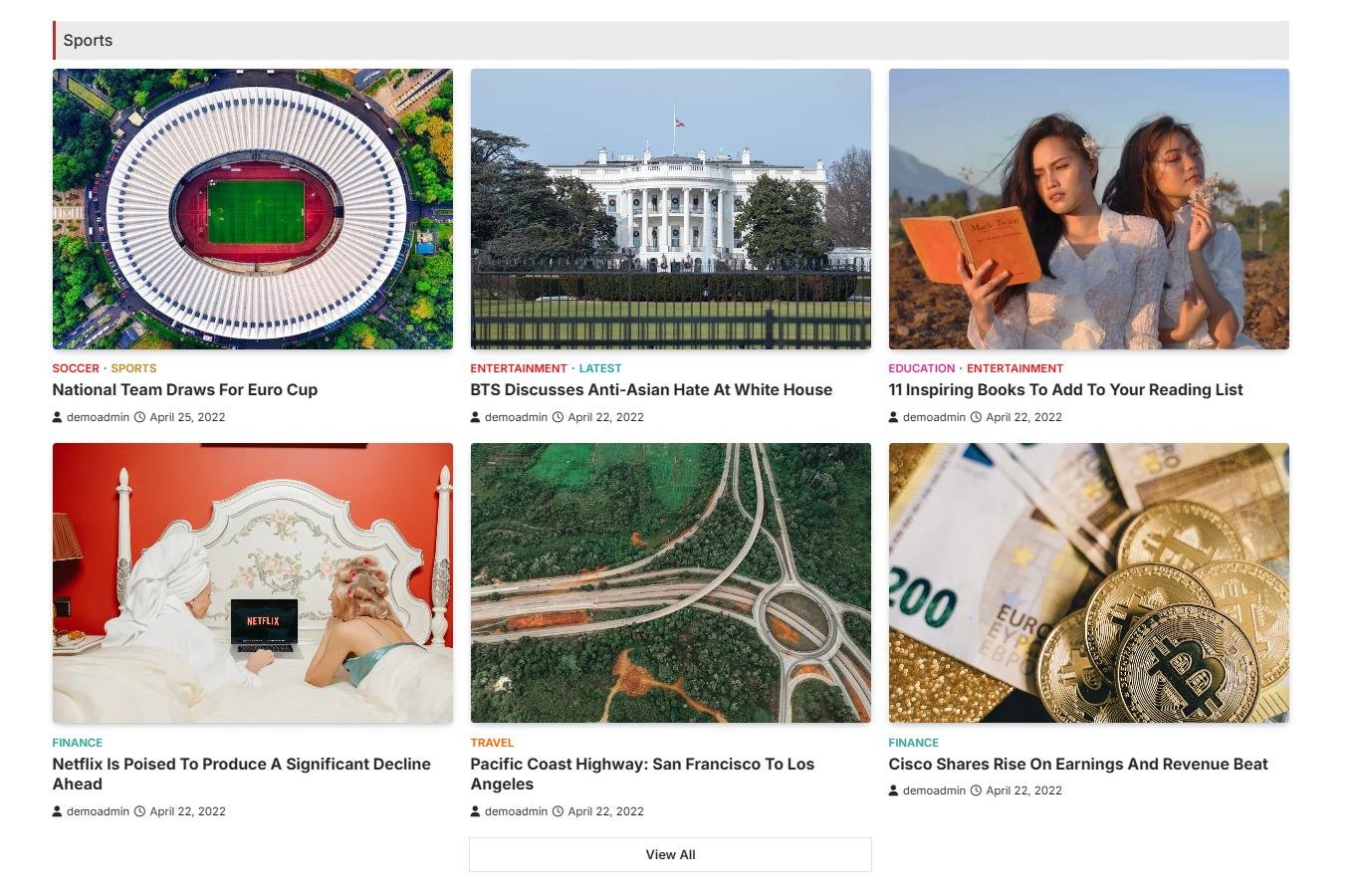
Task: Open ENTERTAINMENT tag on the BTS article
Action: tap(518, 368)
